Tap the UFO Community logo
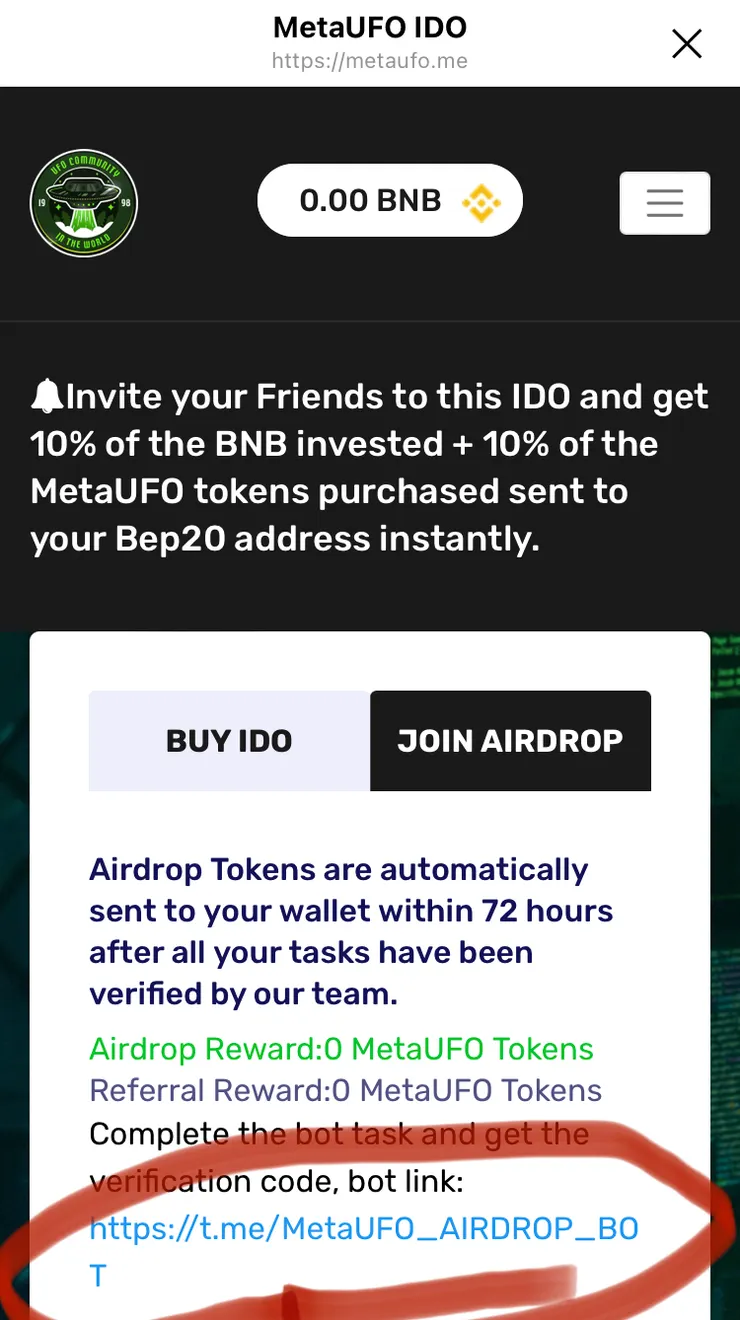This screenshot has height=1320, width=740. [x=84, y=203]
